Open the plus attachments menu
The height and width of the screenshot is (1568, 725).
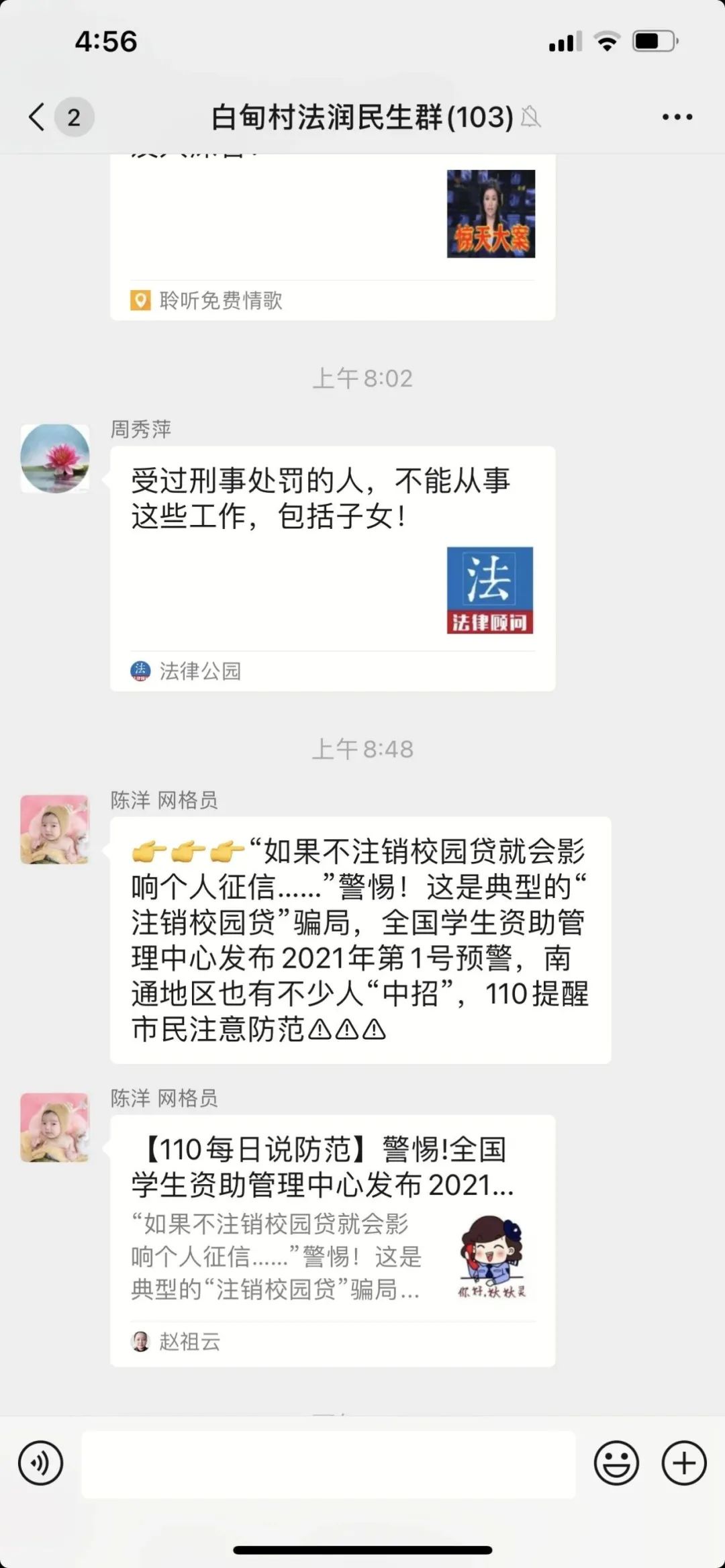(683, 1463)
